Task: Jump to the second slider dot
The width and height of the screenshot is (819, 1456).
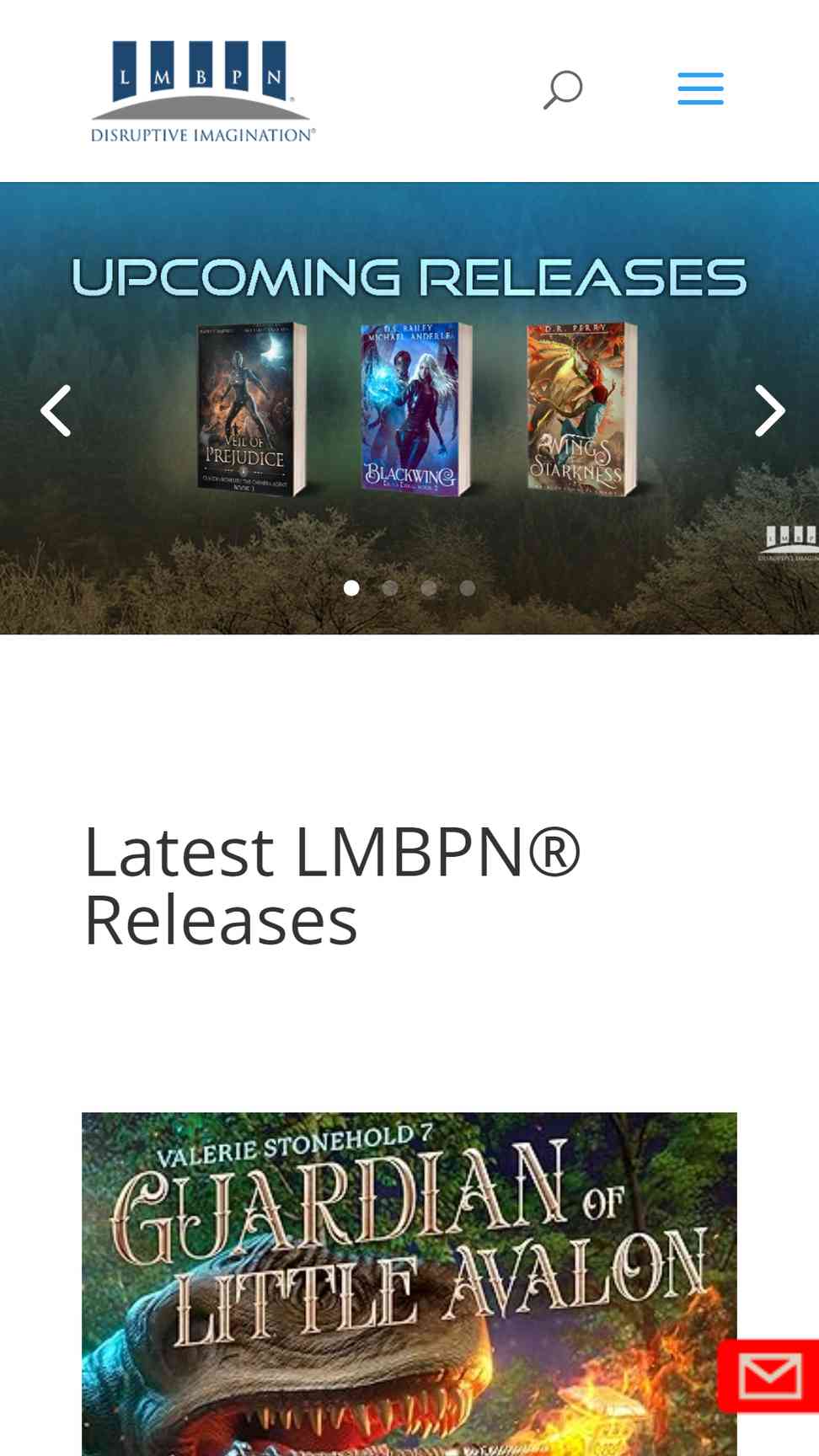Action: pos(390,588)
